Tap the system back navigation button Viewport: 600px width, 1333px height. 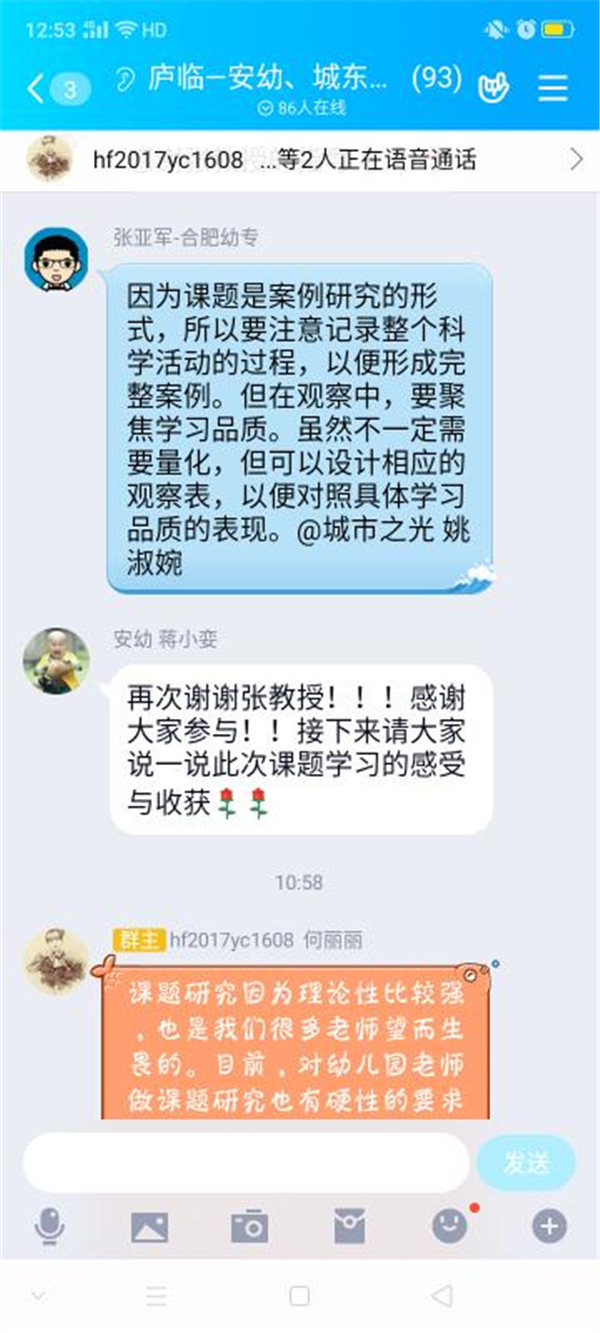[441, 1296]
